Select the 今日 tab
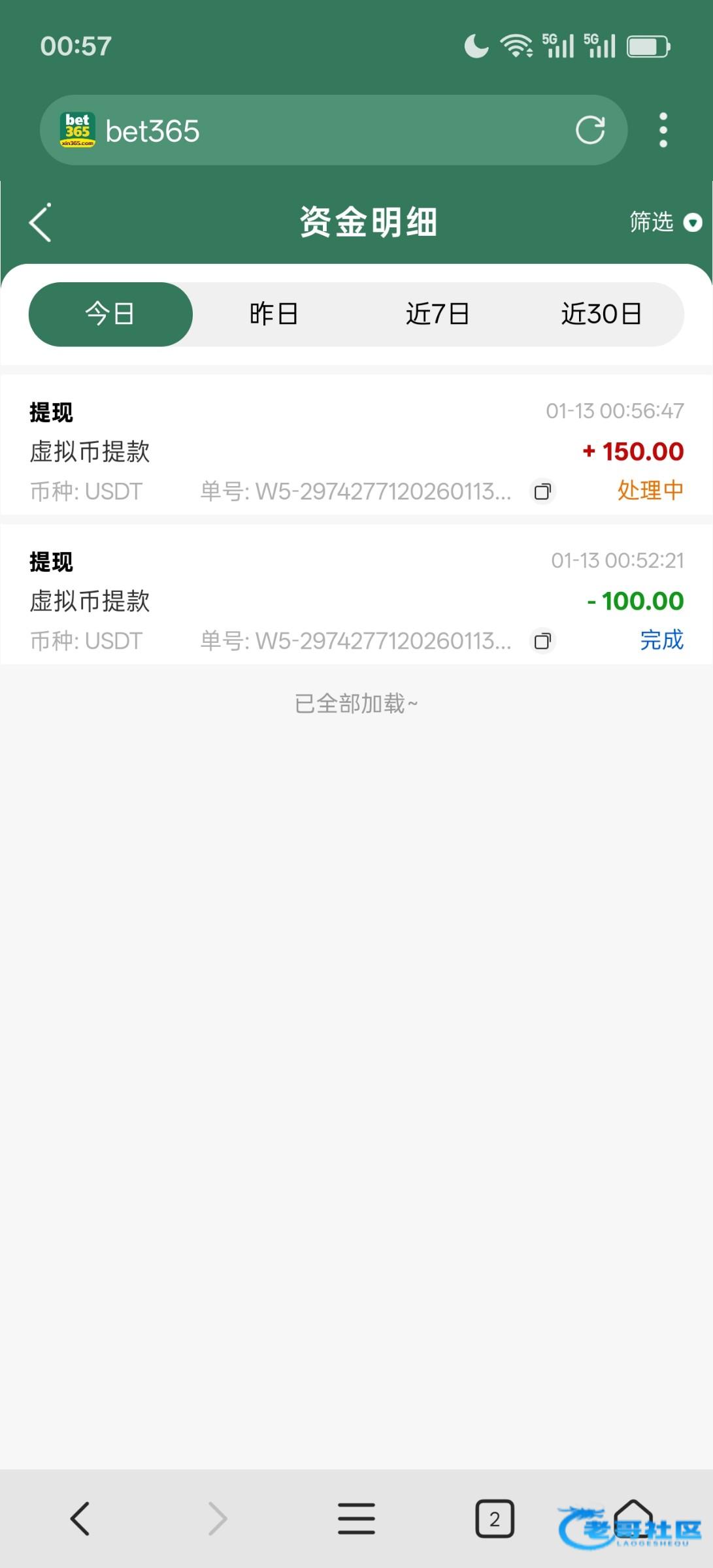Viewport: 713px width, 1568px height. pos(110,314)
